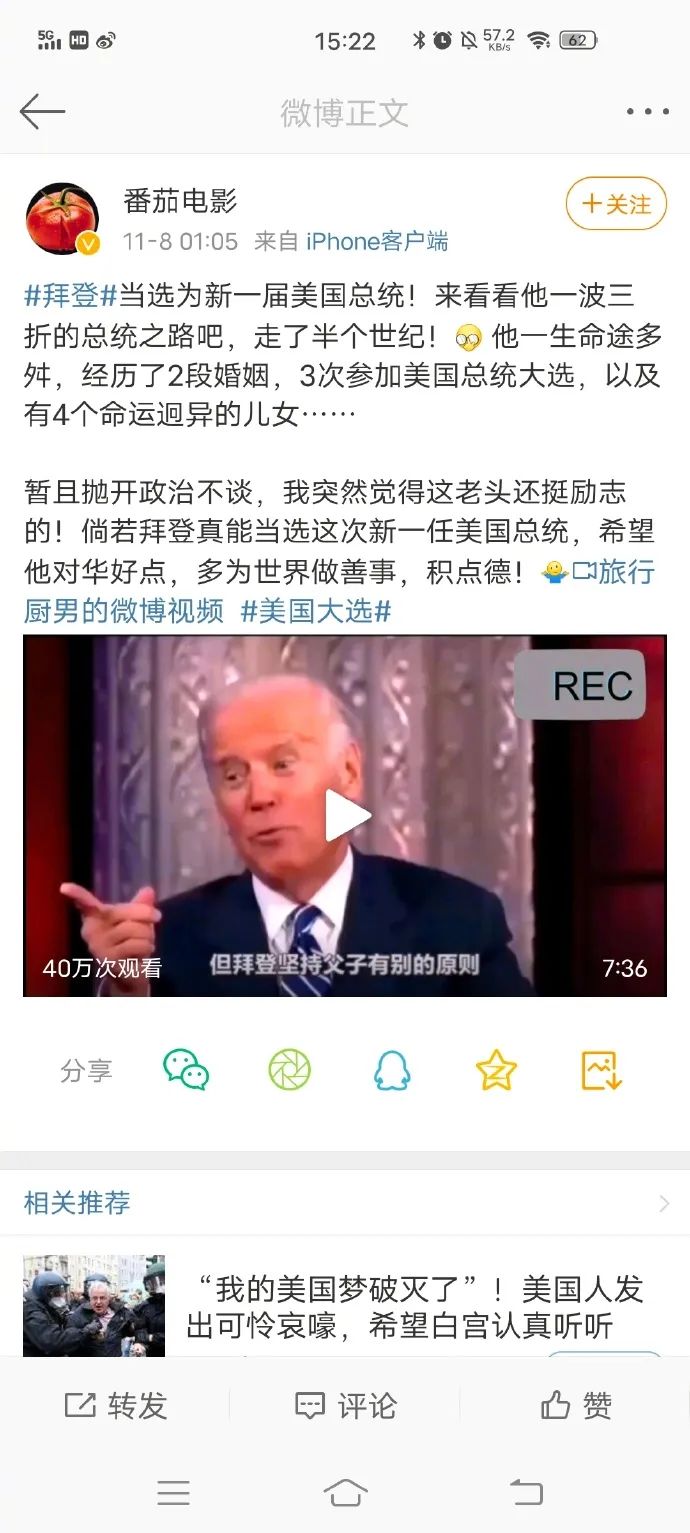Open the recommended article “我的美国梦破灭了”
This screenshot has height=1533, width=690.
point(414,1307)
